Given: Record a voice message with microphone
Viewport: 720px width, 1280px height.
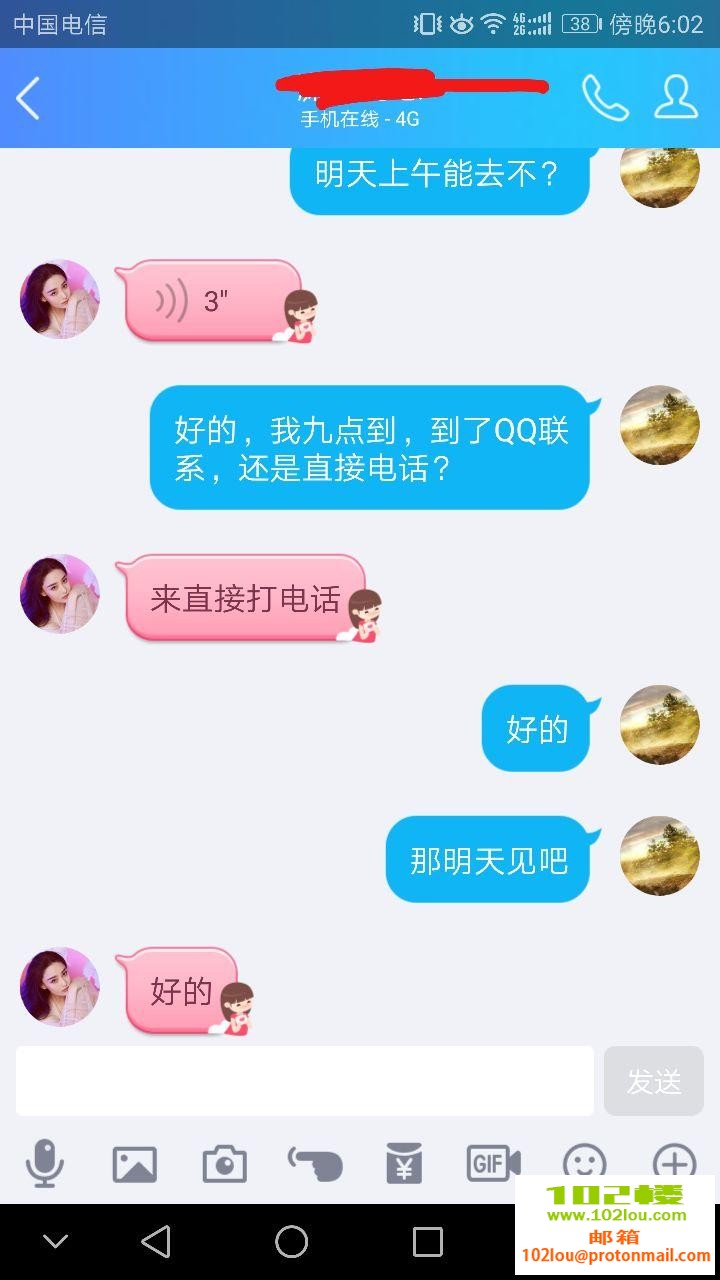Looking at the screenshot, I should (x=44, y=1164).
